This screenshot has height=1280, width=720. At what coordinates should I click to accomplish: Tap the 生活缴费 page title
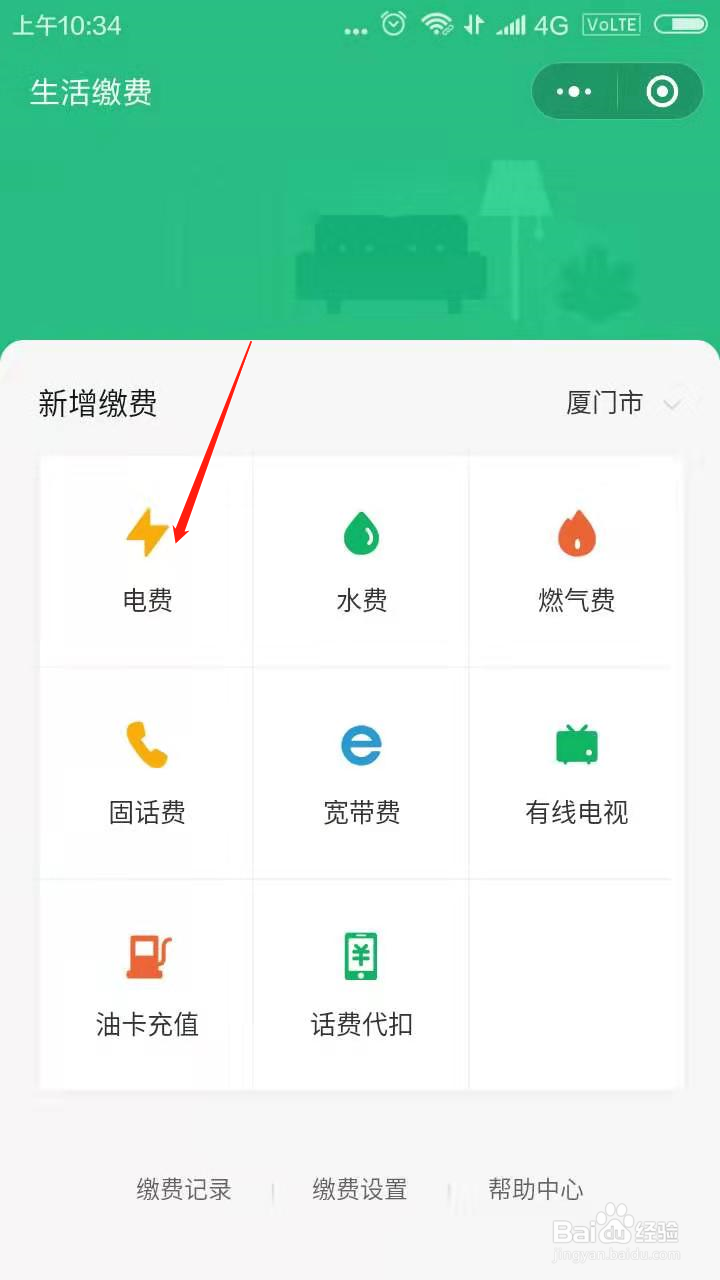pos(90,93)
